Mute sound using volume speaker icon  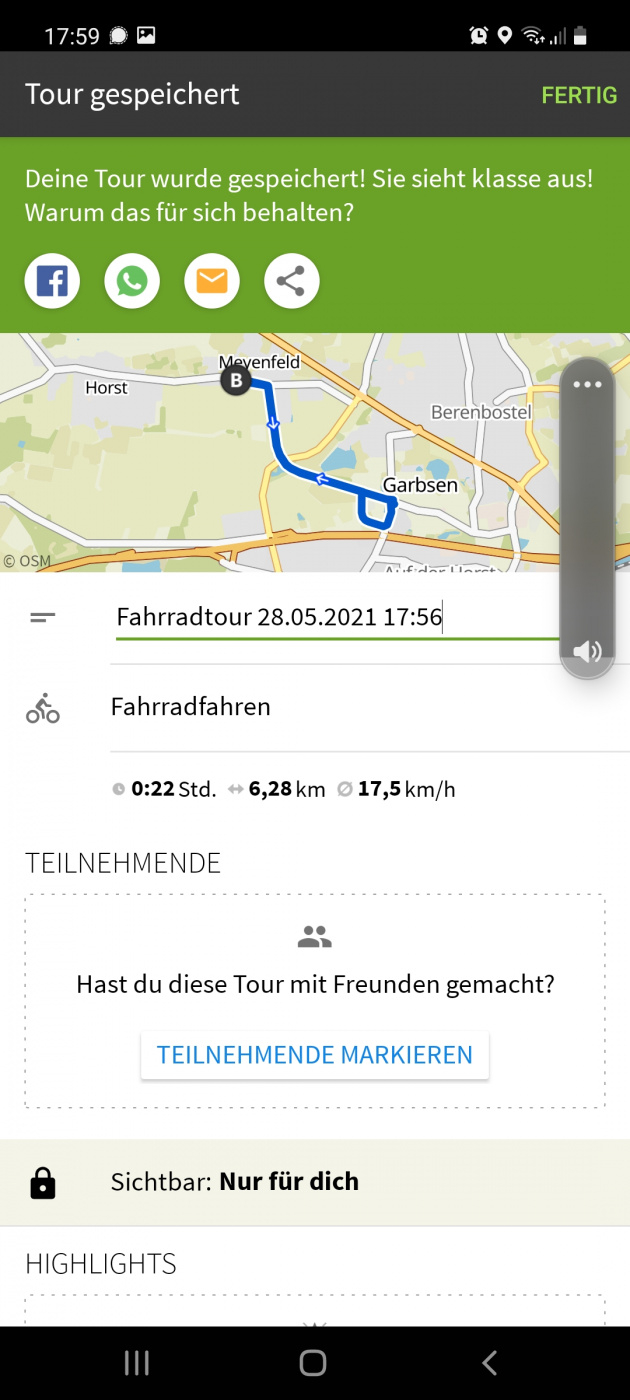click(587, 652)
